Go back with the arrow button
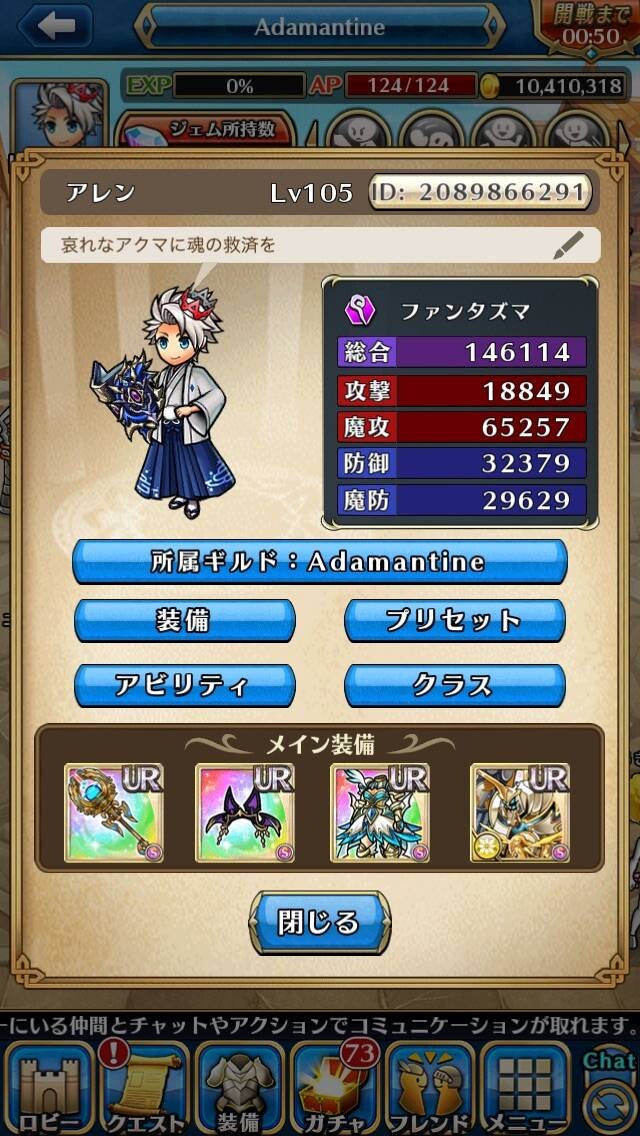The width and height of the screenshot is (640, 1136). tap(57, 27)
